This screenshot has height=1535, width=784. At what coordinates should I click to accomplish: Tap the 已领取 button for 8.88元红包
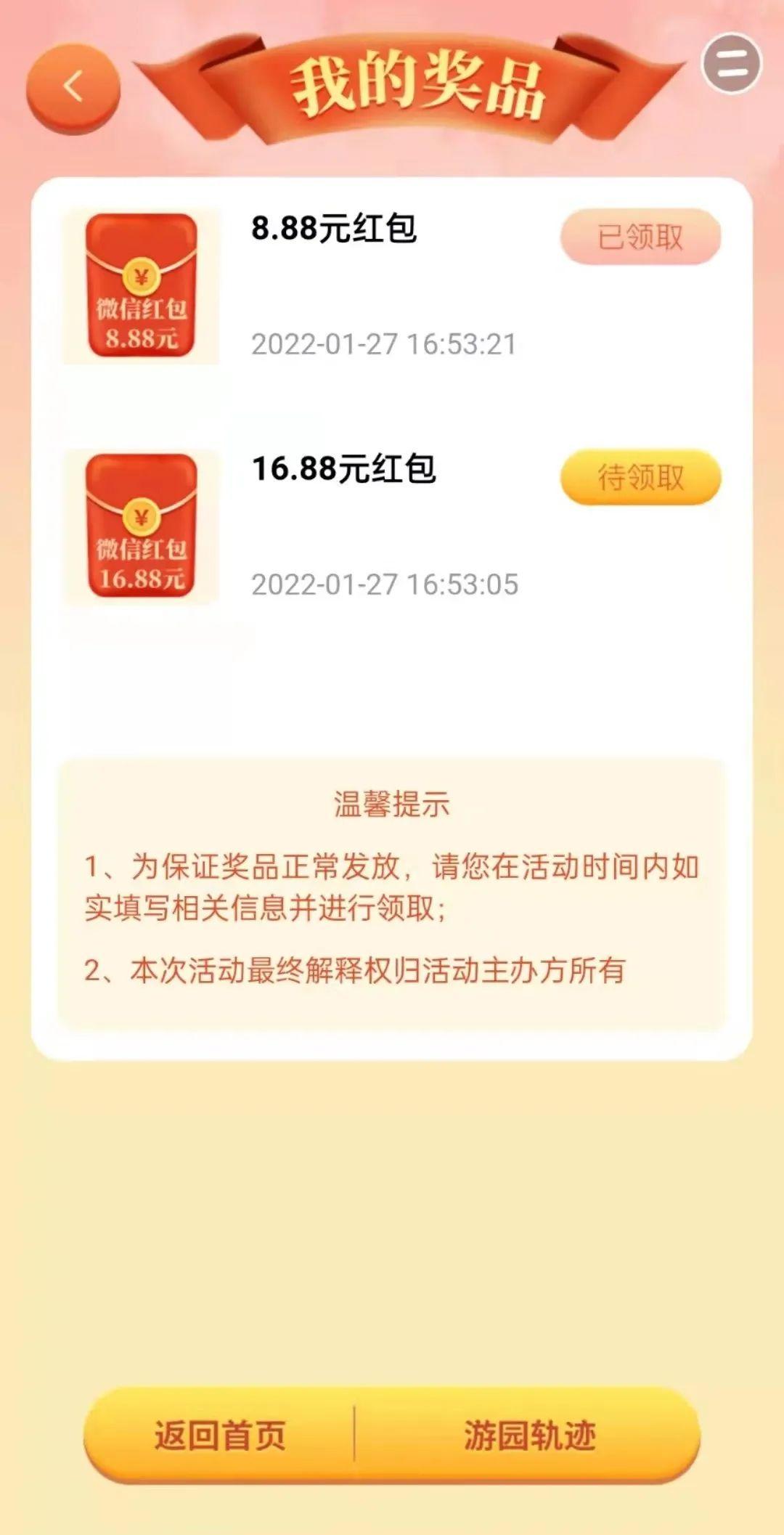(640, 237)
